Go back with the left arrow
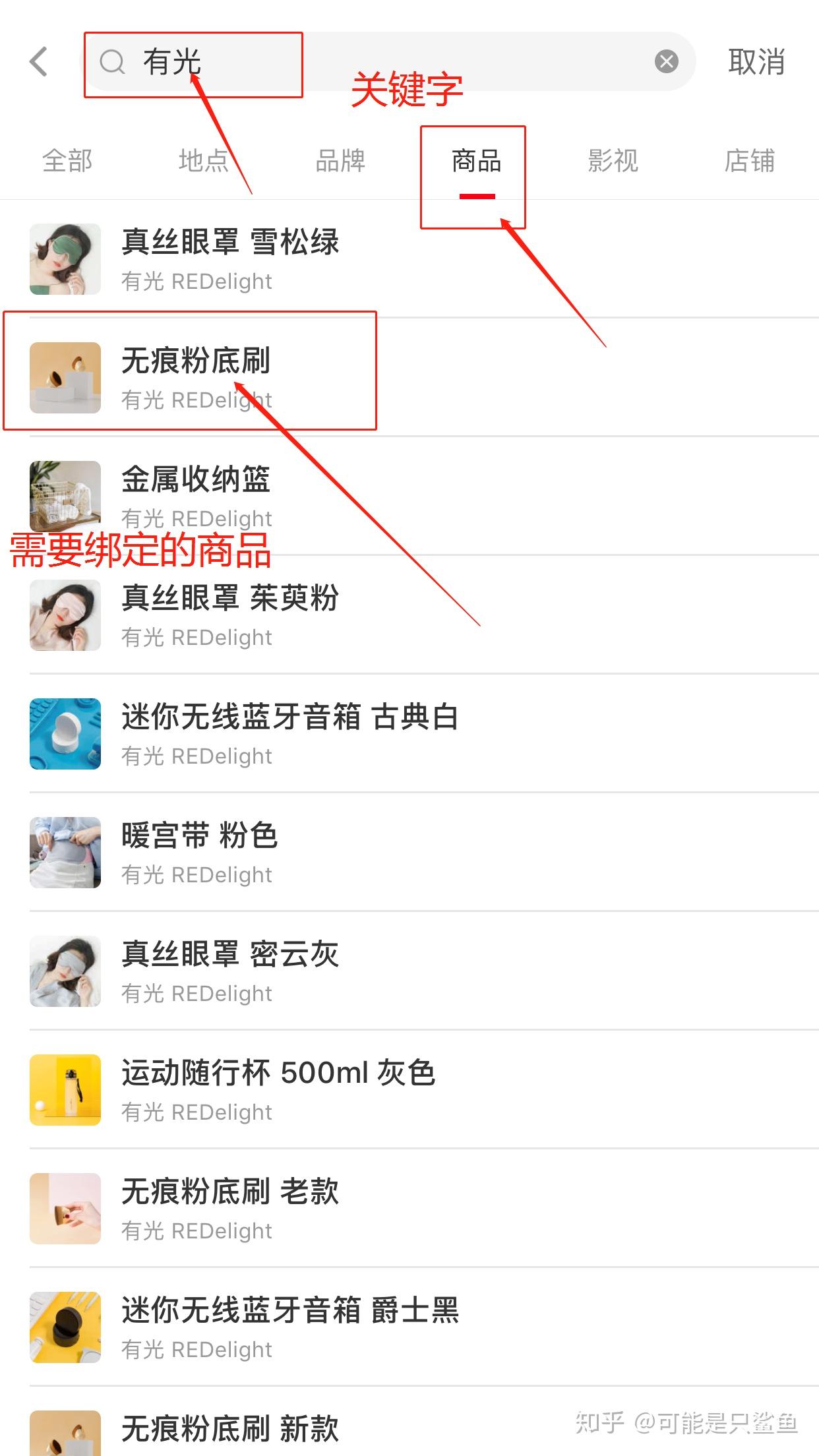 (40, 62)
